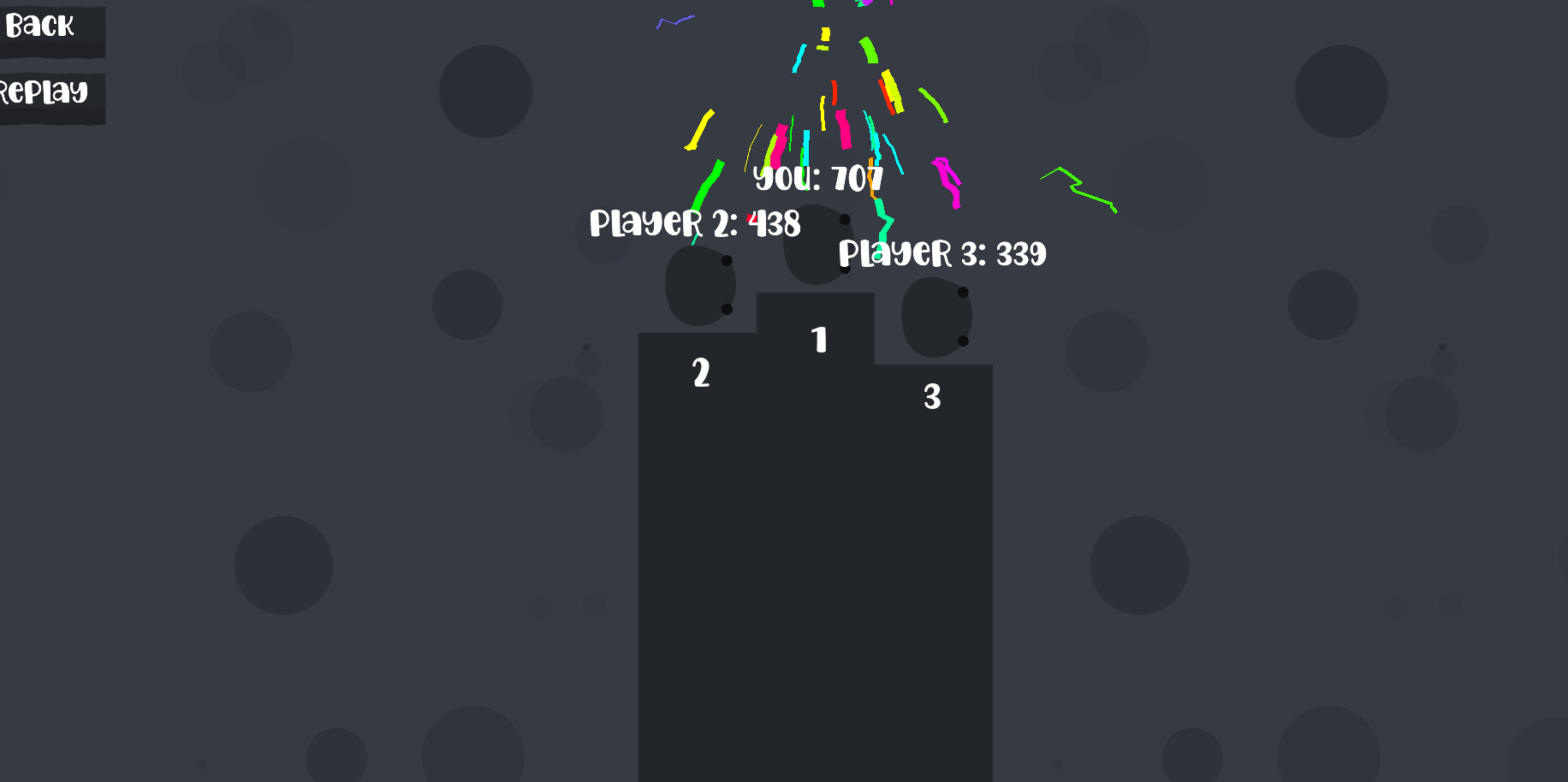The image size is (1568, 782).
Task: Start a new round with Replay
Action: pos(47,96)
